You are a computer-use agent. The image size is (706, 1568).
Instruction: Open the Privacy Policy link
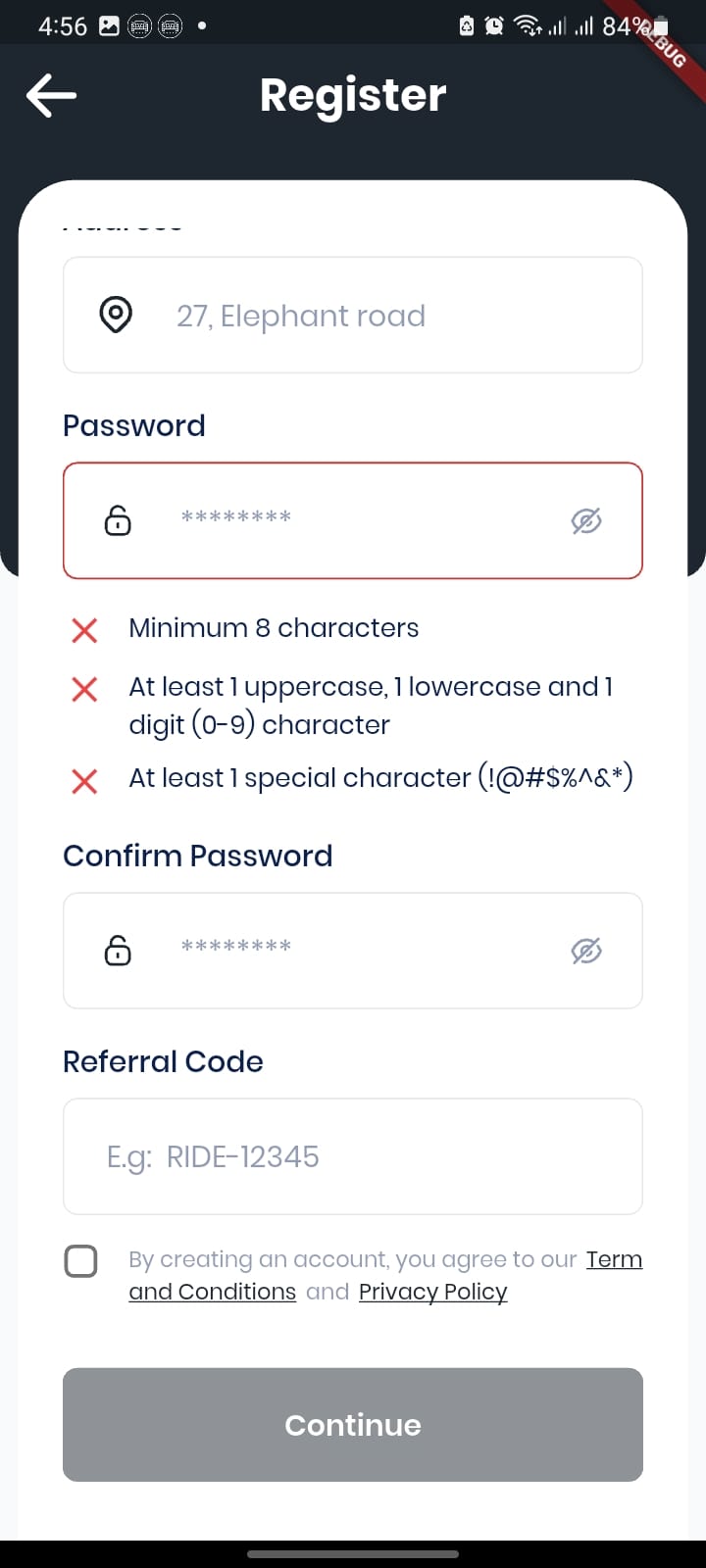432,1292
